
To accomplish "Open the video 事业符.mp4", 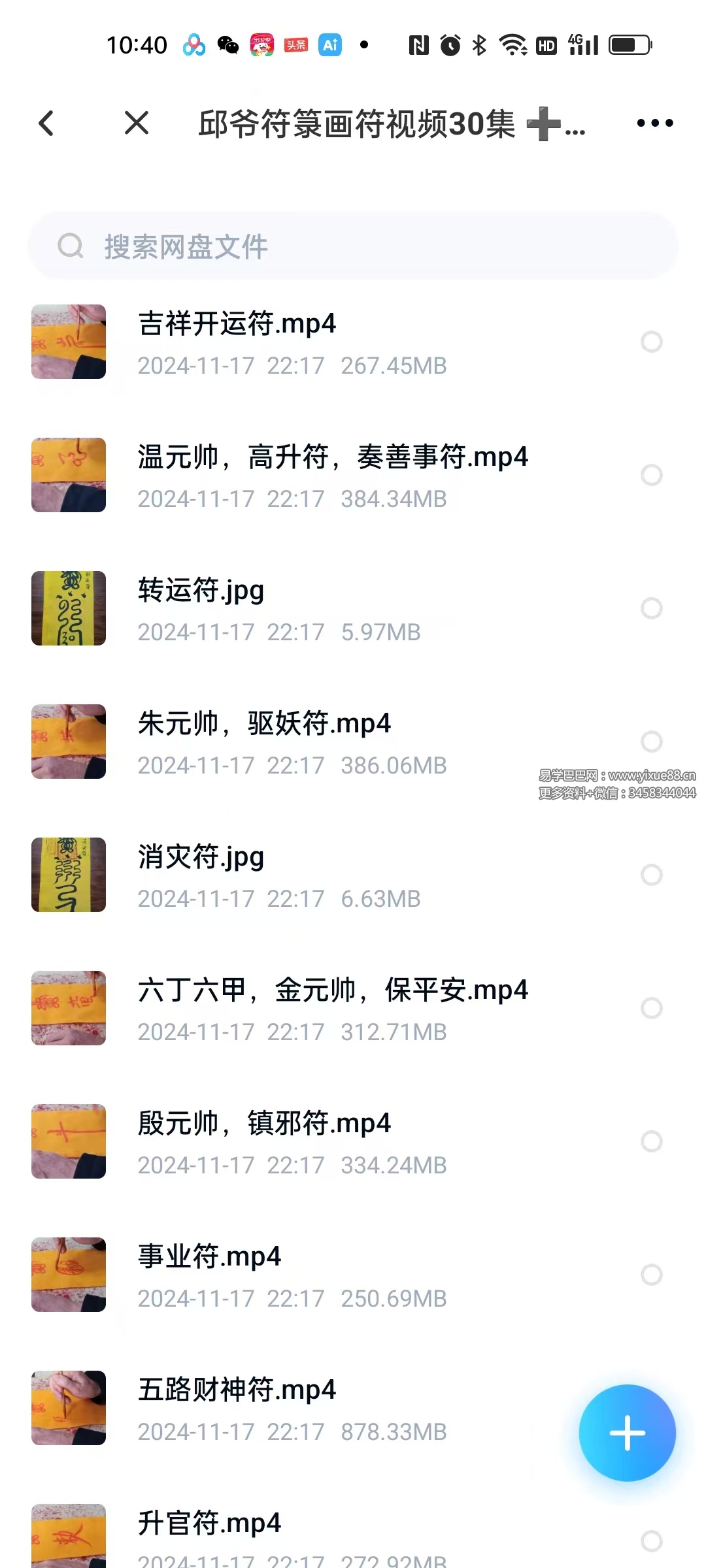I will pyautogui.click(x=209, y=1257).
